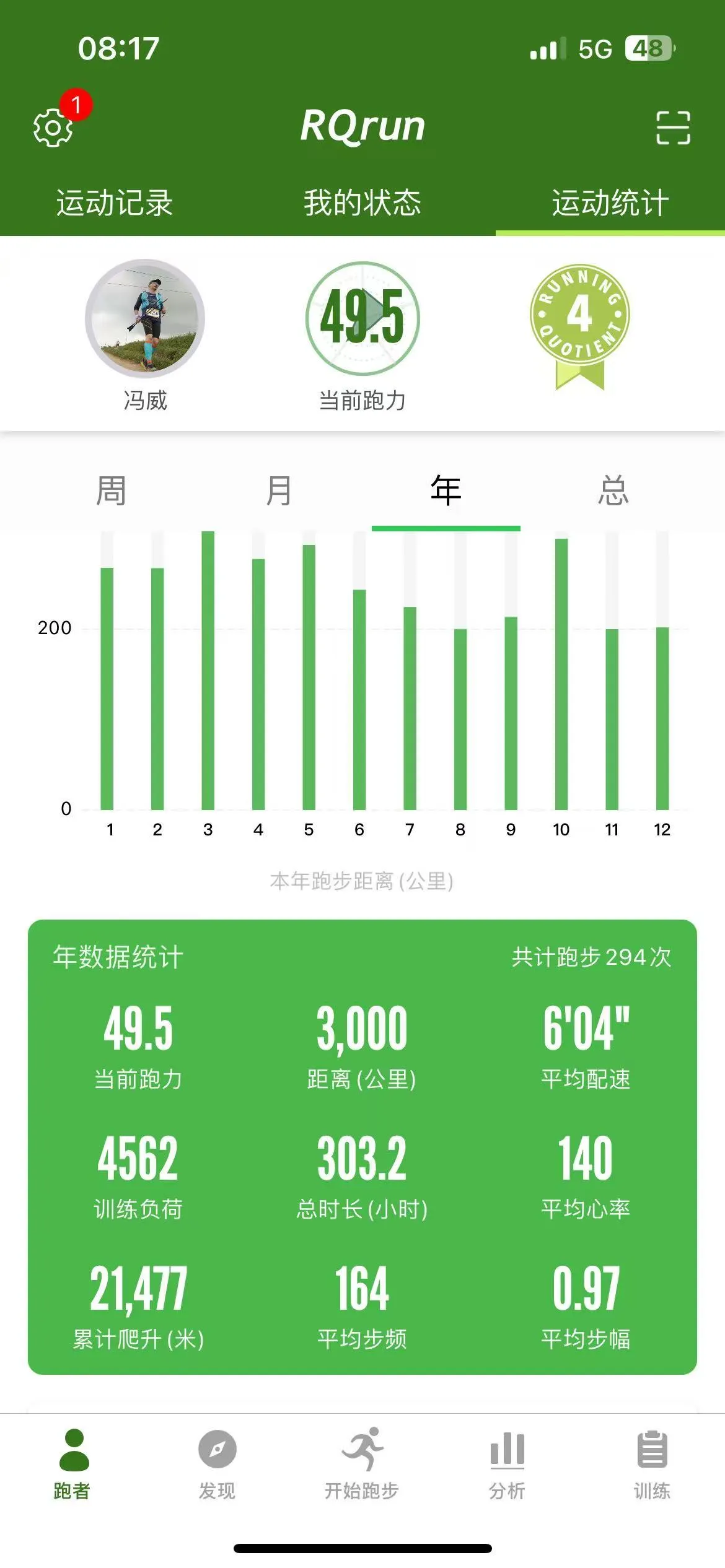Show all-time statistics with 总
The image size is (725, 1568).
click(x=613, y=491)
